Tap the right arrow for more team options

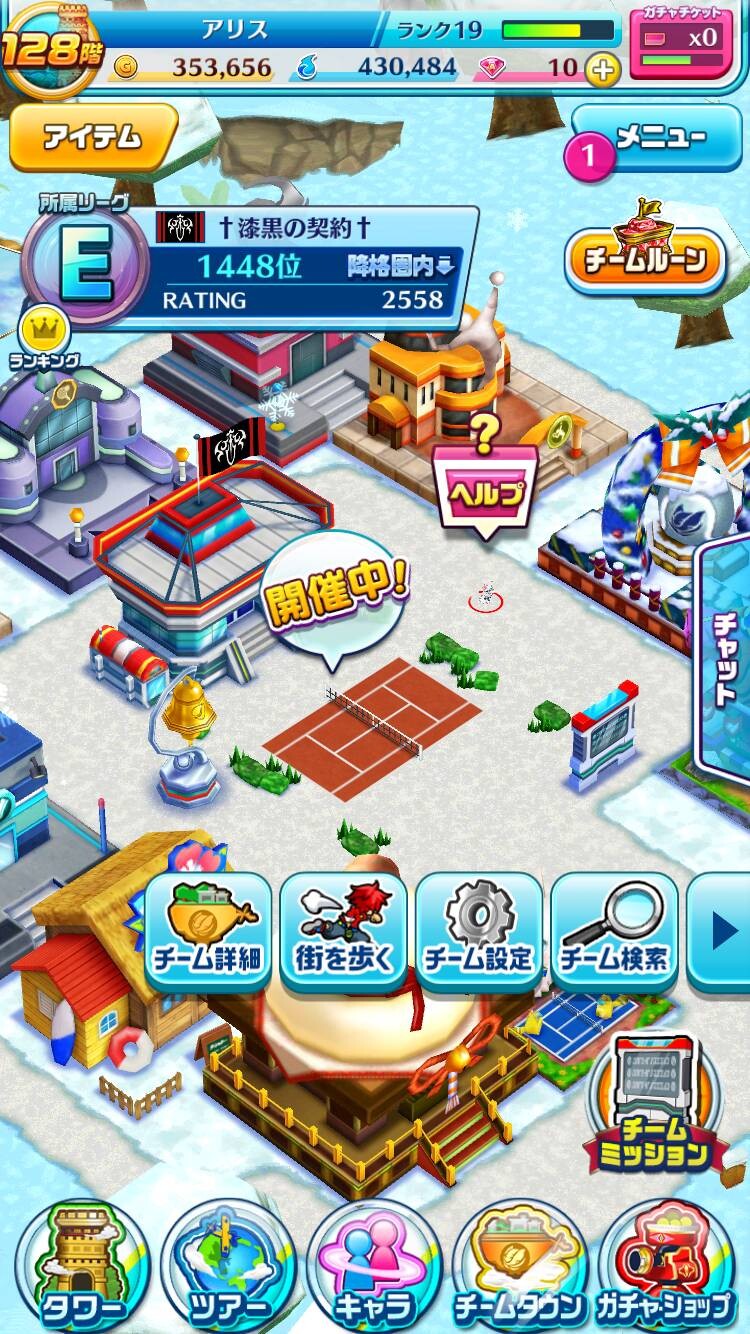click(720, 930)
